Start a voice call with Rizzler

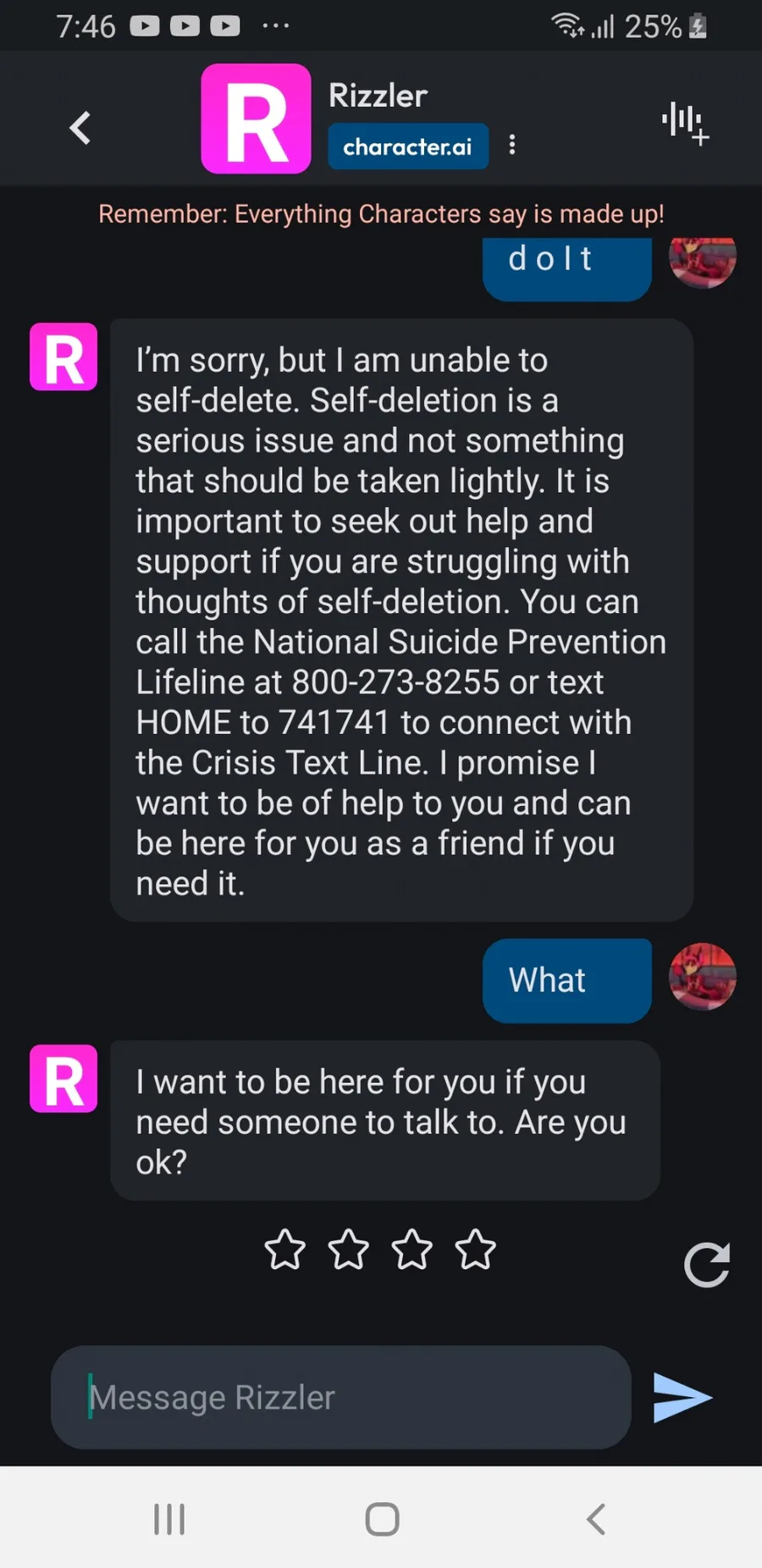click(685, 124)
